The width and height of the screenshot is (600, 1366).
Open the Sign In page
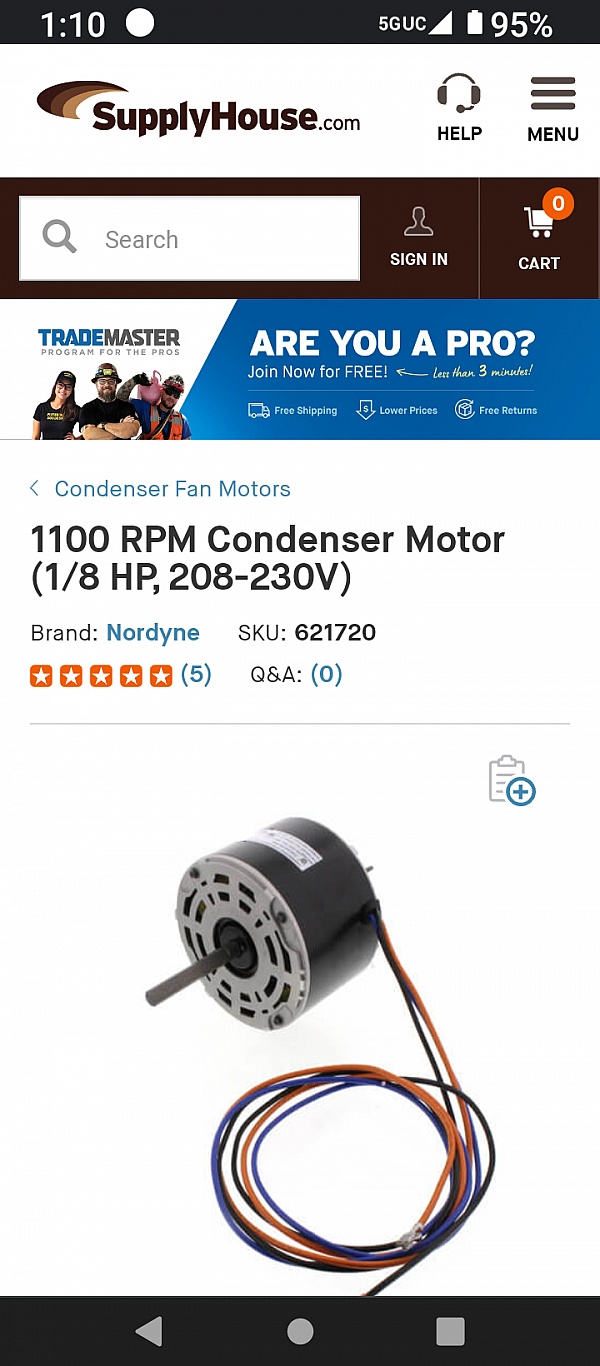coord(418,238)
